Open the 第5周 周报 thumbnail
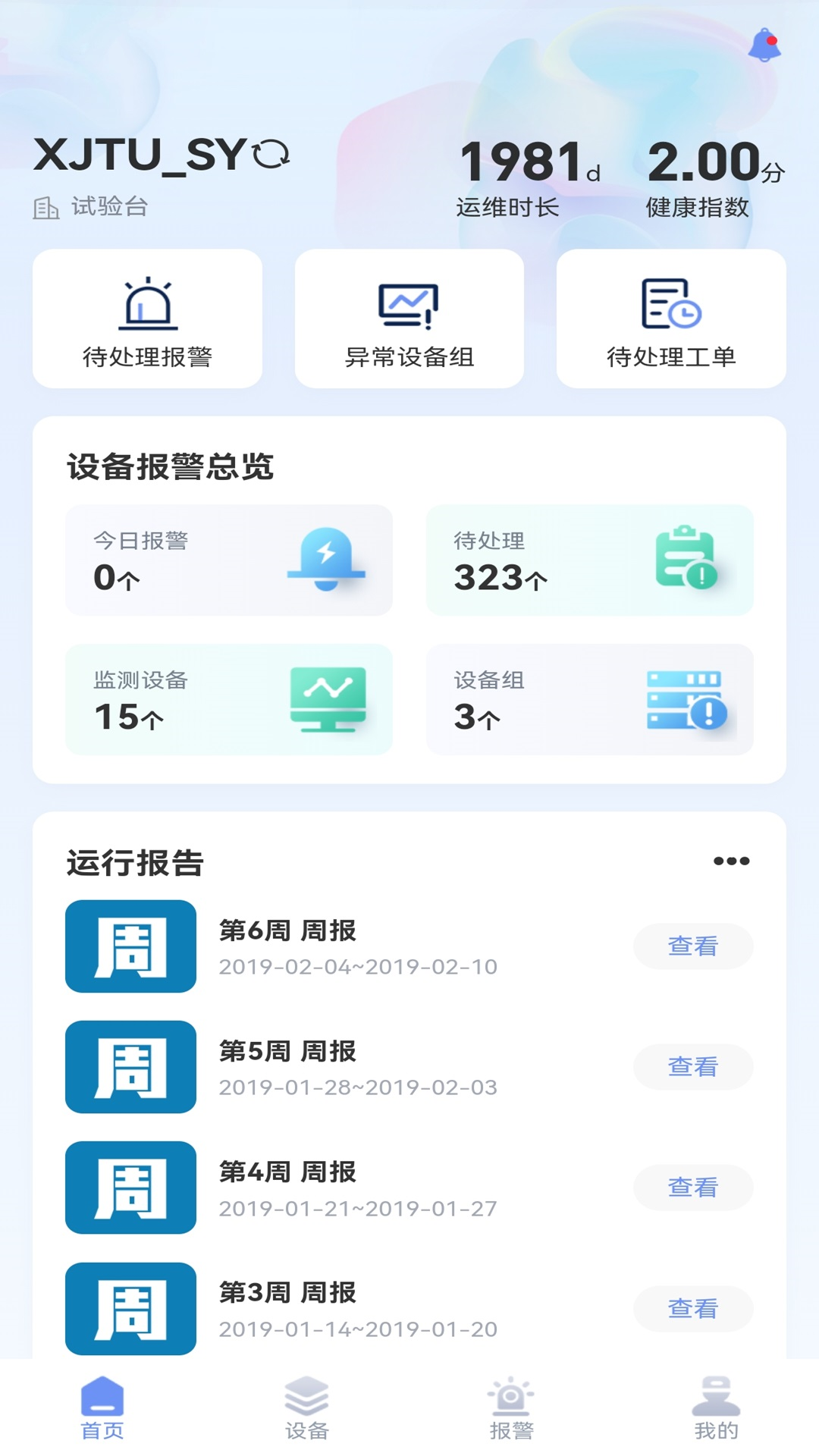Image resolution: width=819 pixels, height=1456 pixels. click(130, 1068)
